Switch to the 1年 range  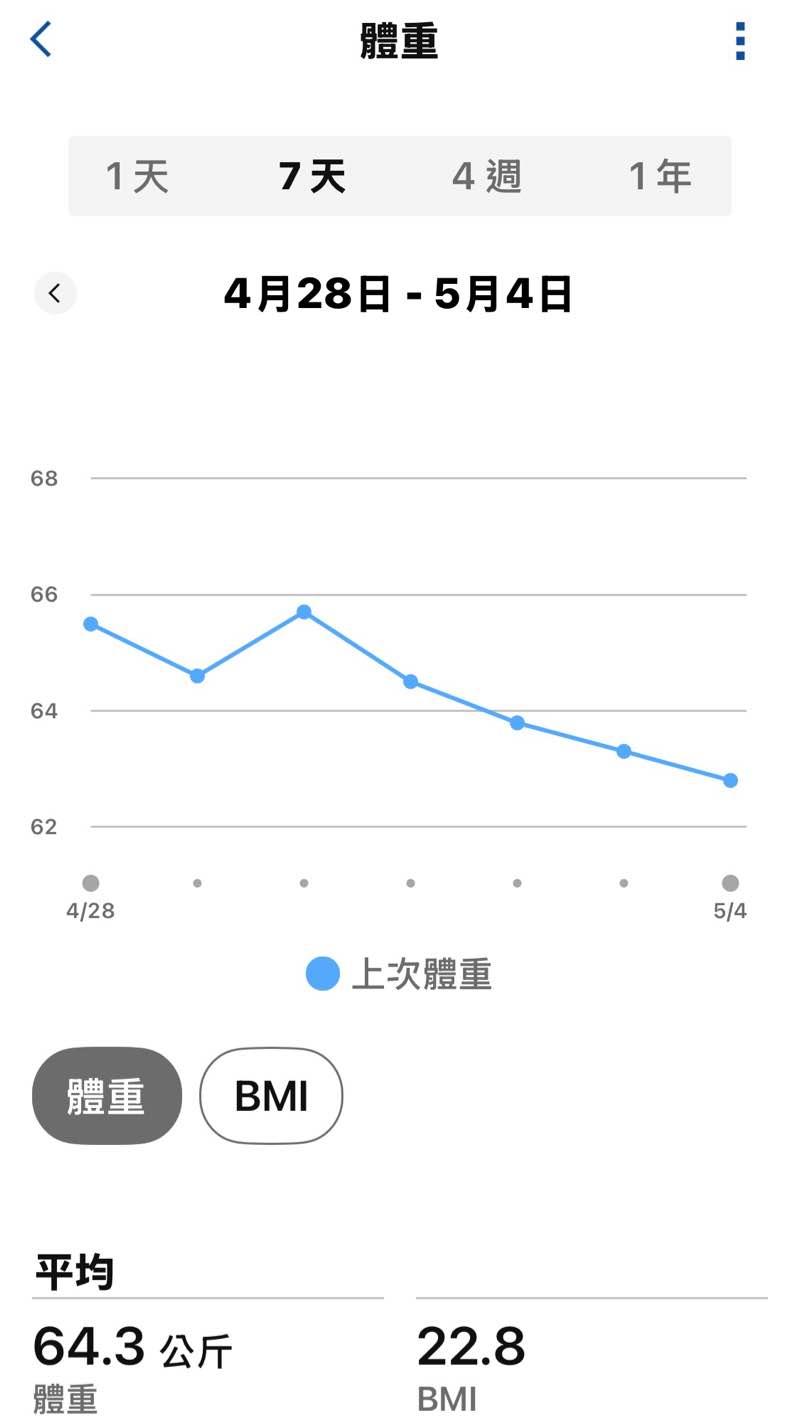660,177
